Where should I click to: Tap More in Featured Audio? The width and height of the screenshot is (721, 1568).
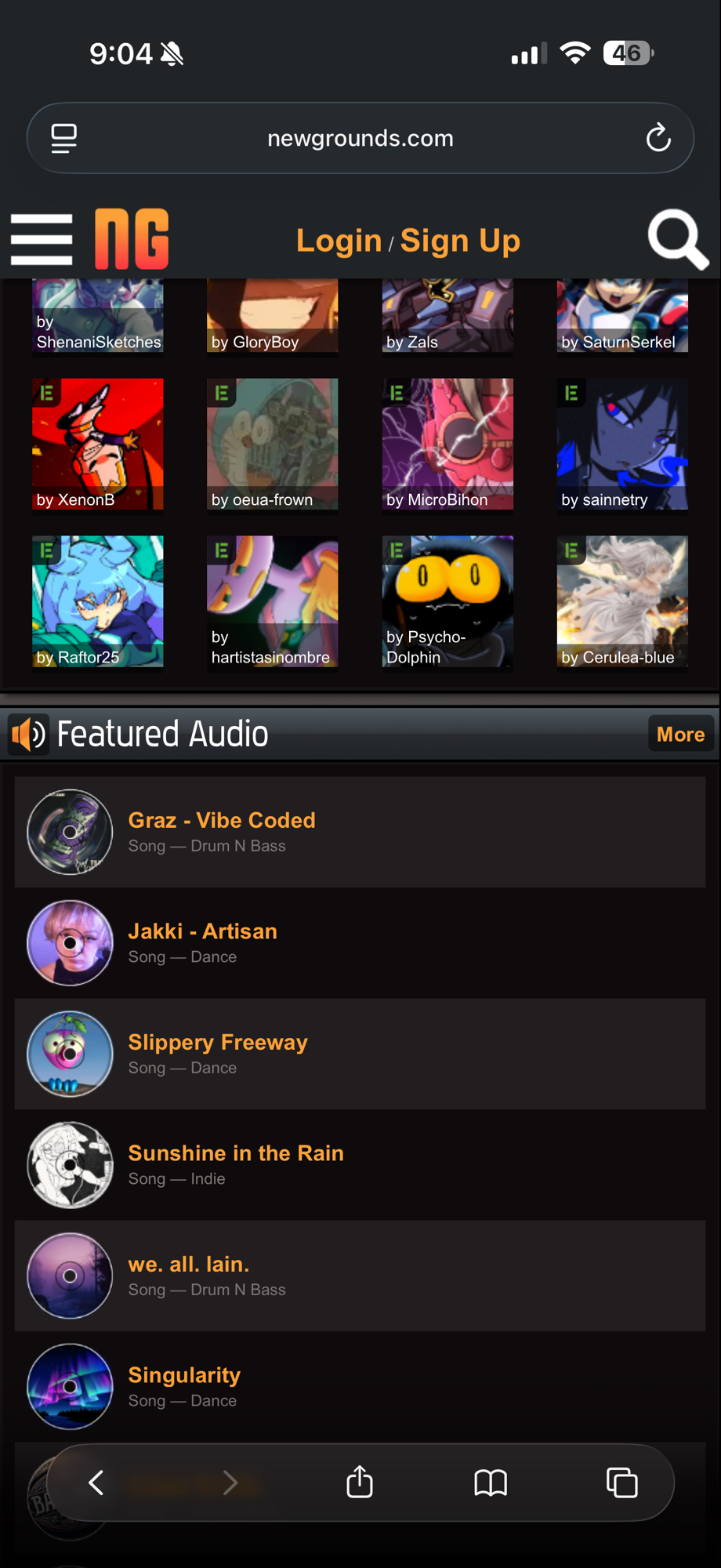pos(679,735)
